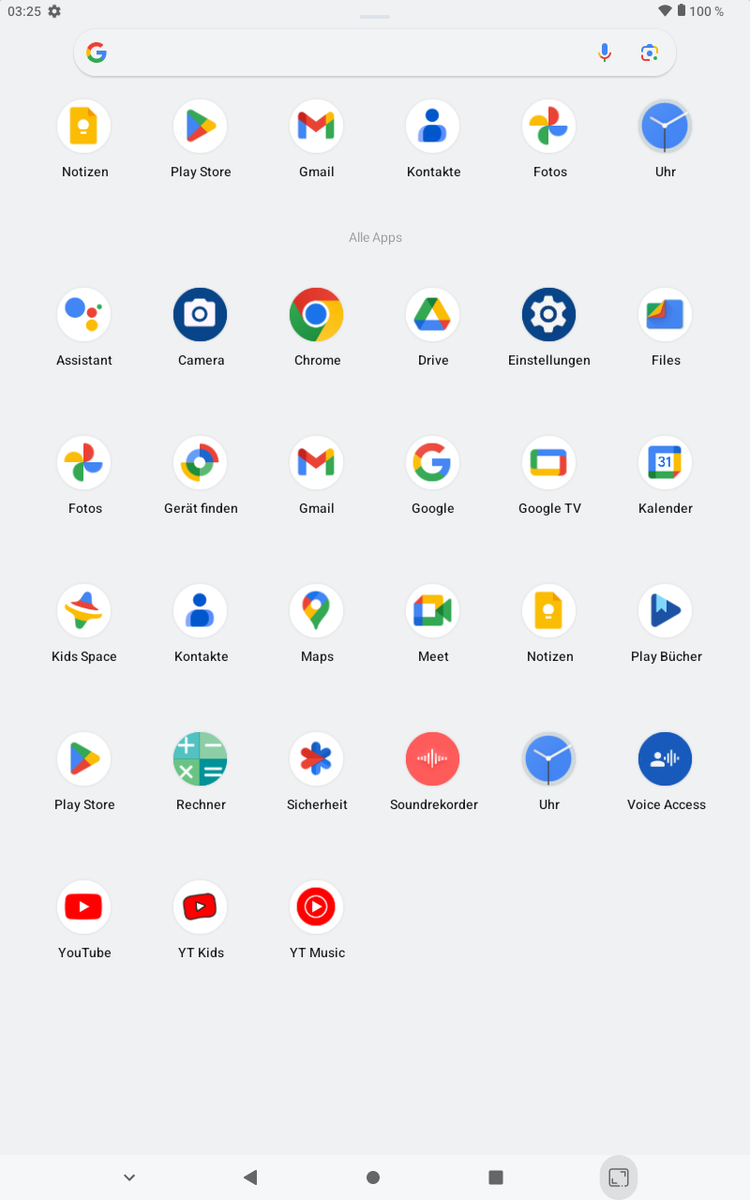Open Voice Access
Screen dimensions: 750x1200
pos(665,759)
